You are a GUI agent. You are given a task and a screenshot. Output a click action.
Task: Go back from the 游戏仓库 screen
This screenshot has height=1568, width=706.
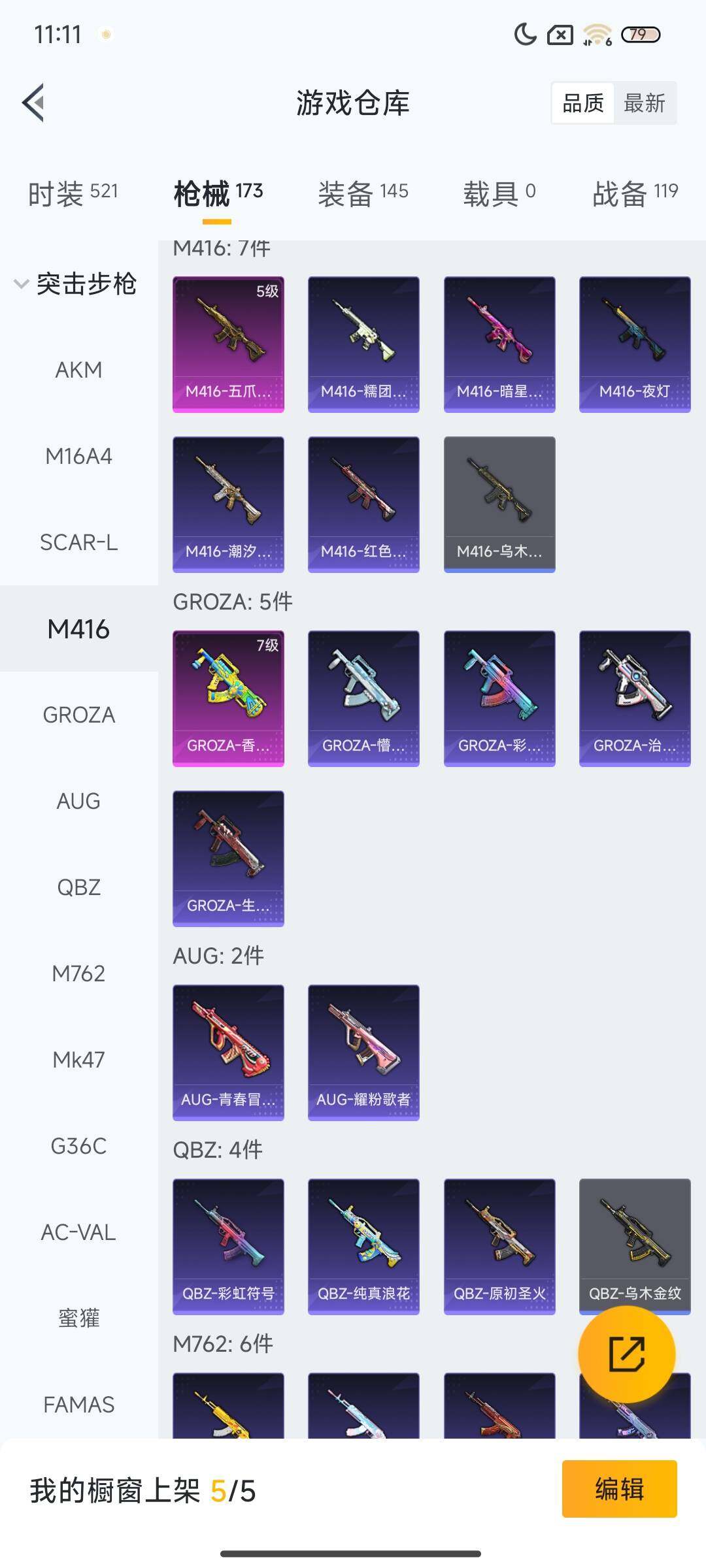34,103
